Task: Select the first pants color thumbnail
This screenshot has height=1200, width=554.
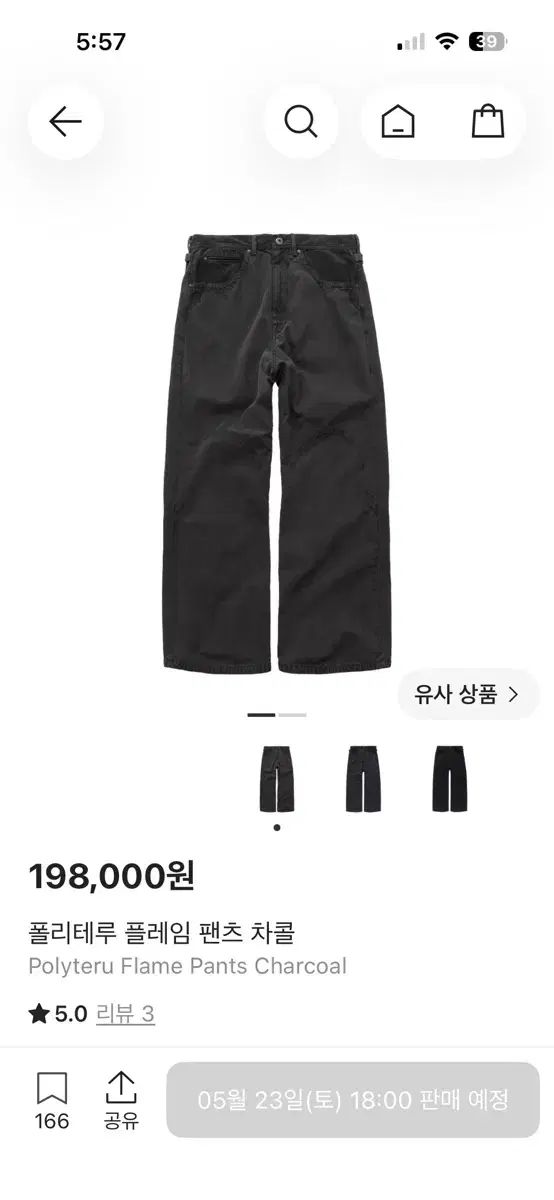Action: [x=277, y=778]
